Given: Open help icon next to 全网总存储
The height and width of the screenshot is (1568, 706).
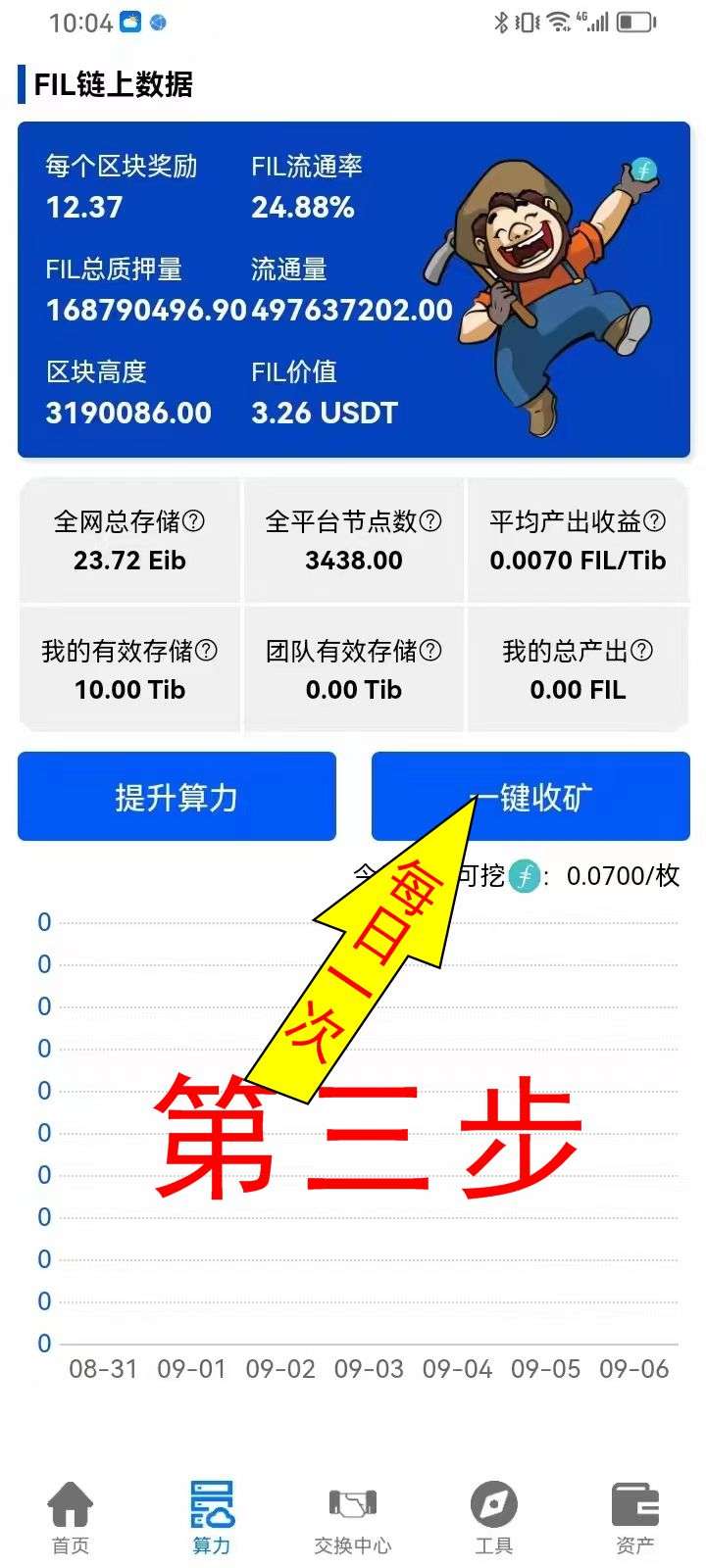Looking at the screenshot, I should point(194,521).
